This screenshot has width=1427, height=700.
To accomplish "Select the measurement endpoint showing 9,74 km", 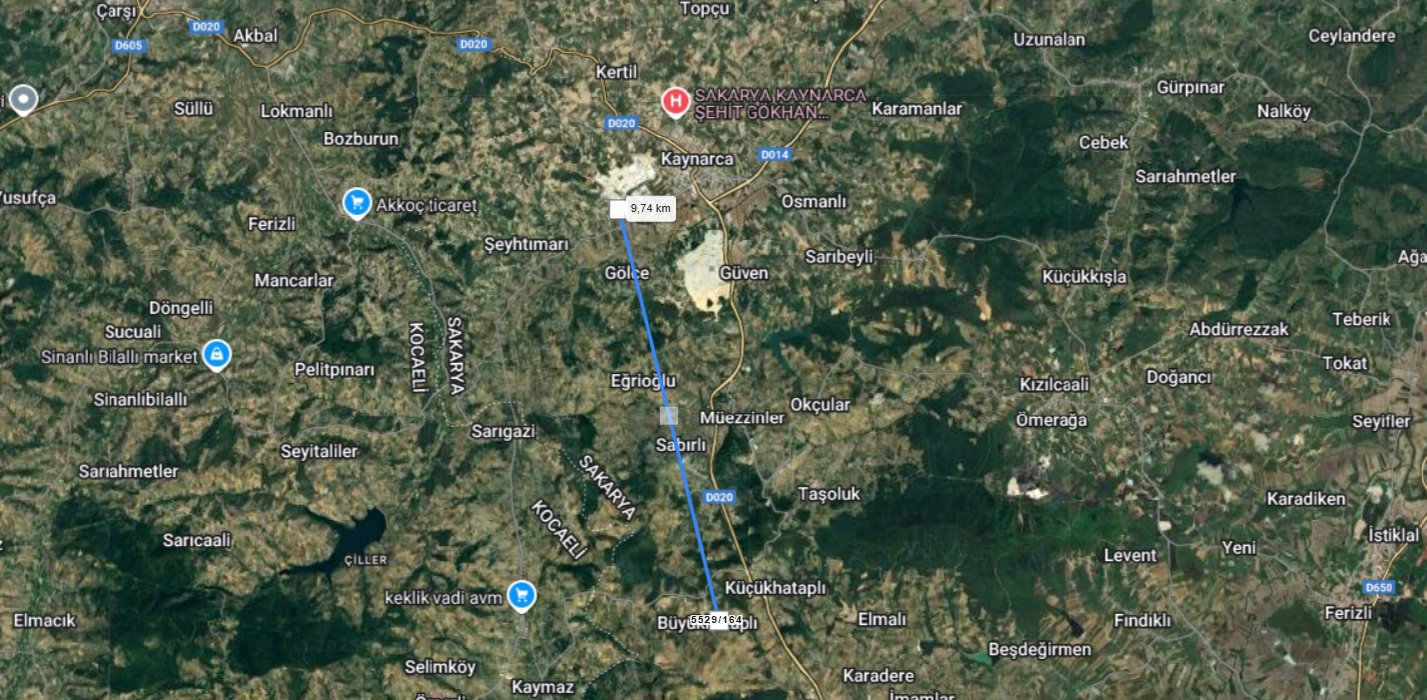I will (x=617, y=208).
